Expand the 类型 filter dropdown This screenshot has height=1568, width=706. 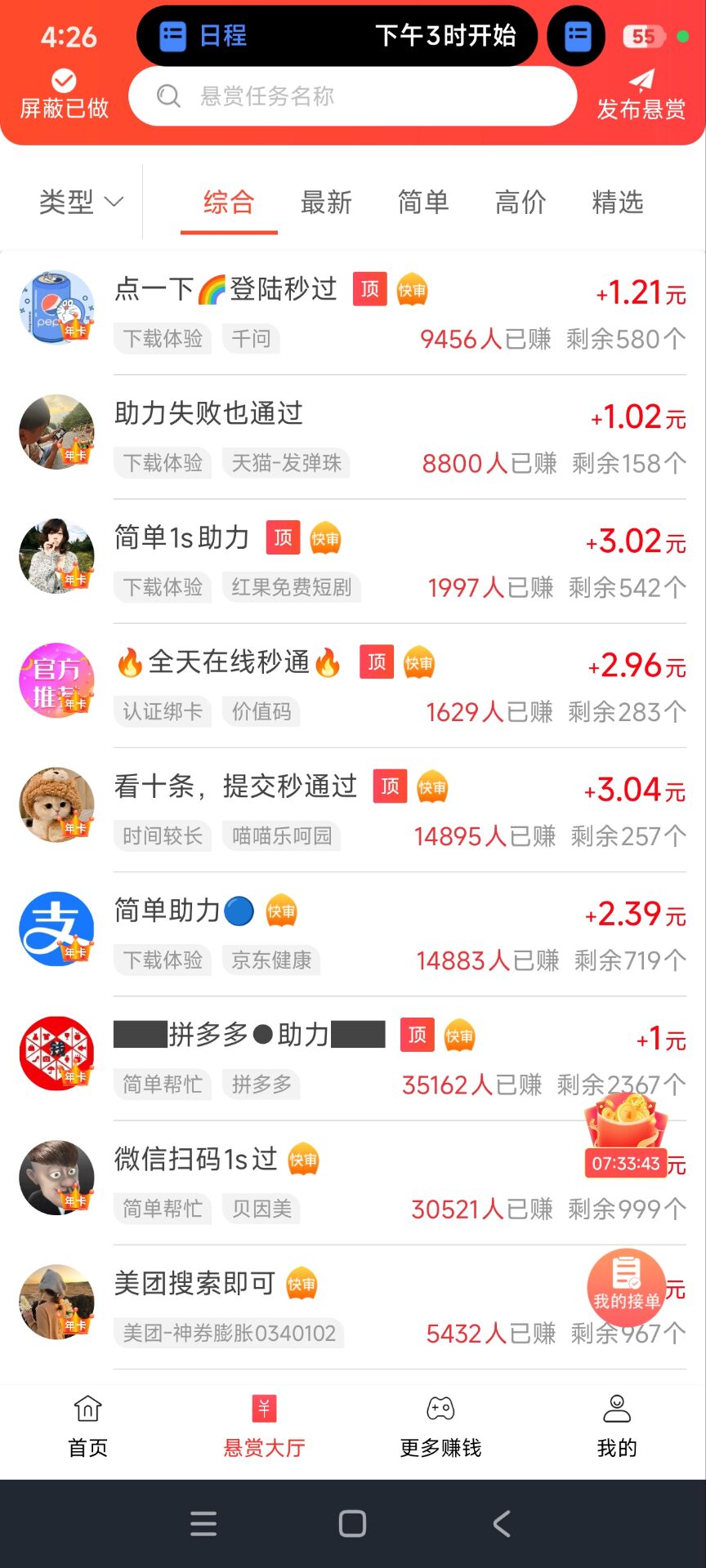(x=78, y=203)
